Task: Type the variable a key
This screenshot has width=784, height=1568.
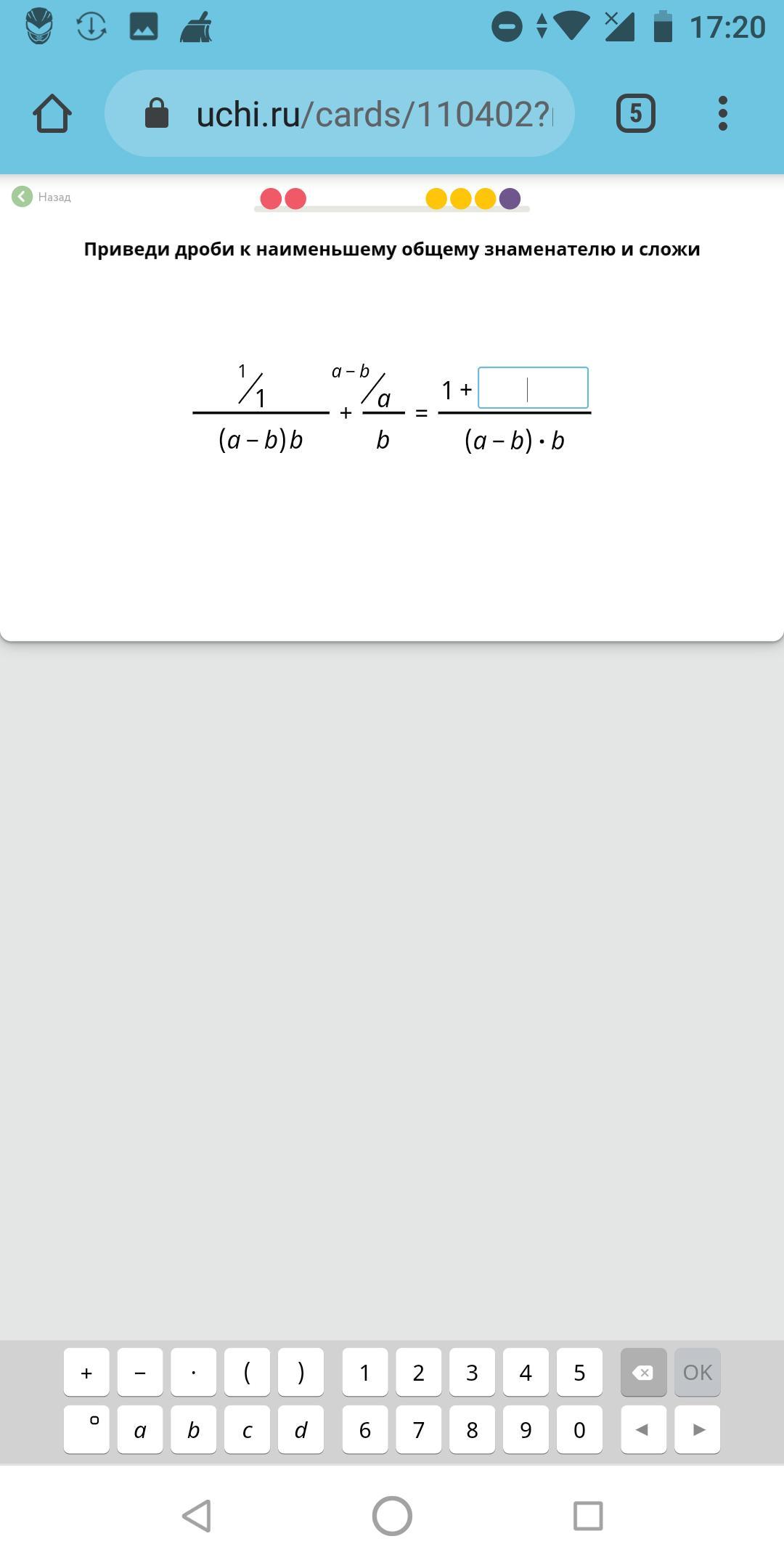Action: tap(140, 1429)
